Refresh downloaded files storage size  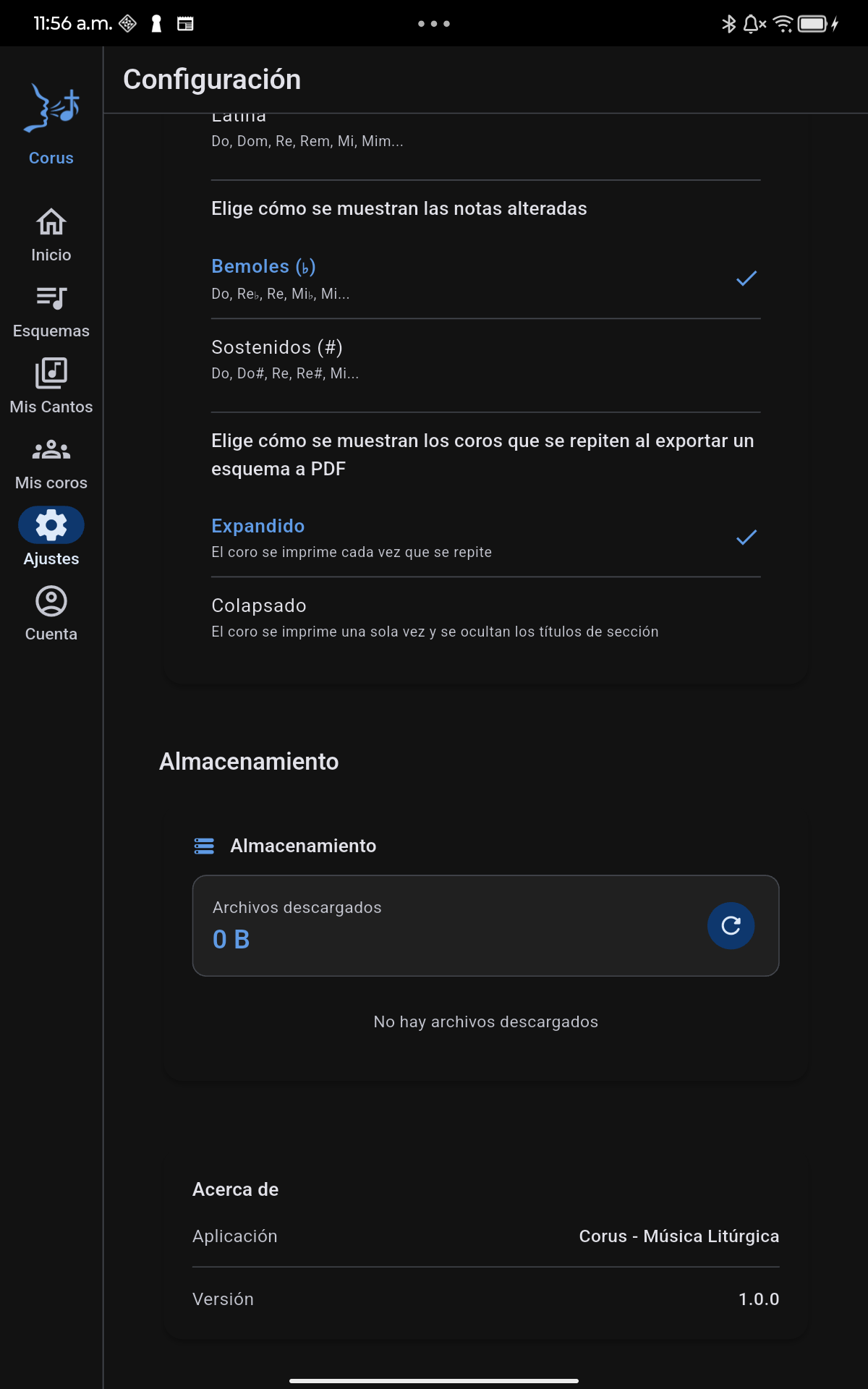coord(731,925)
